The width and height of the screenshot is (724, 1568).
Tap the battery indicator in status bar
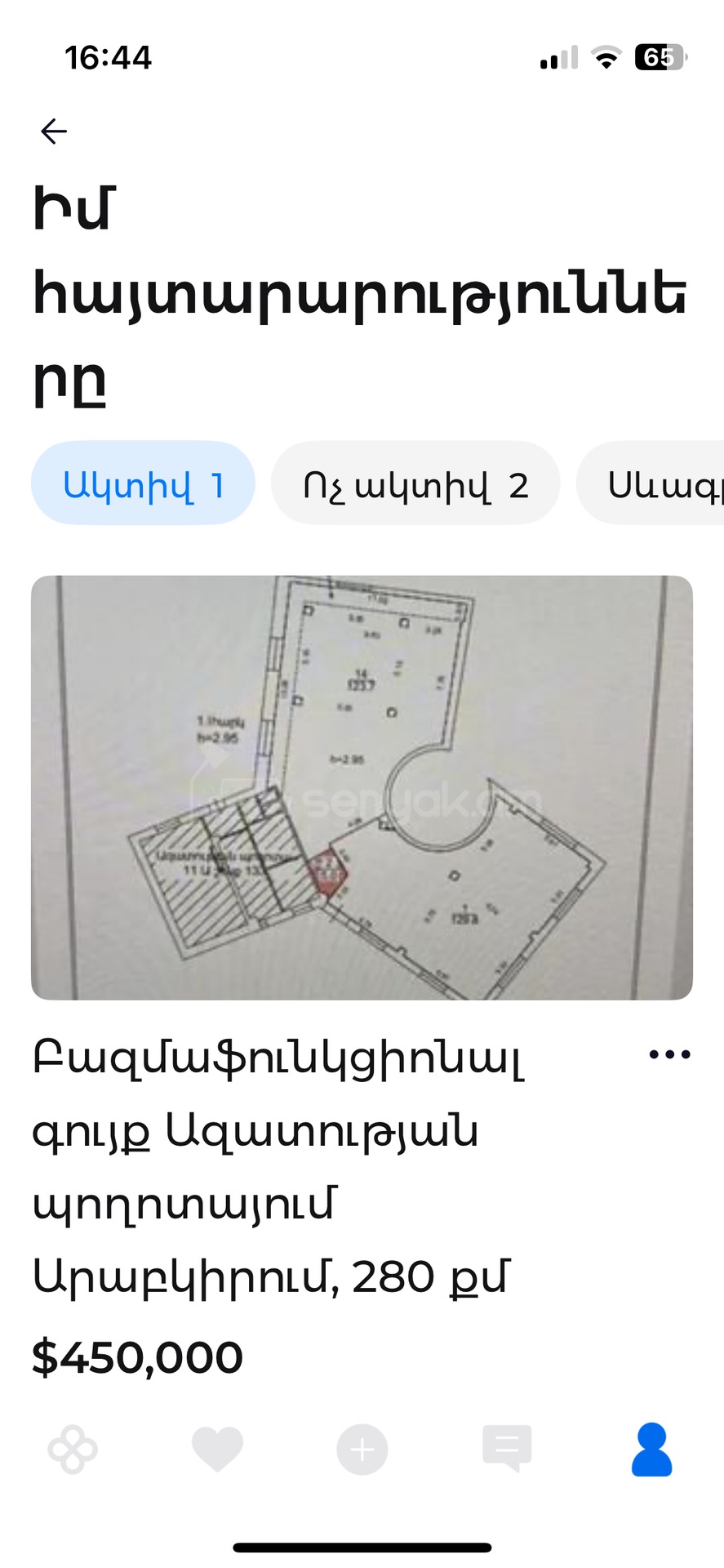point(658,57)
